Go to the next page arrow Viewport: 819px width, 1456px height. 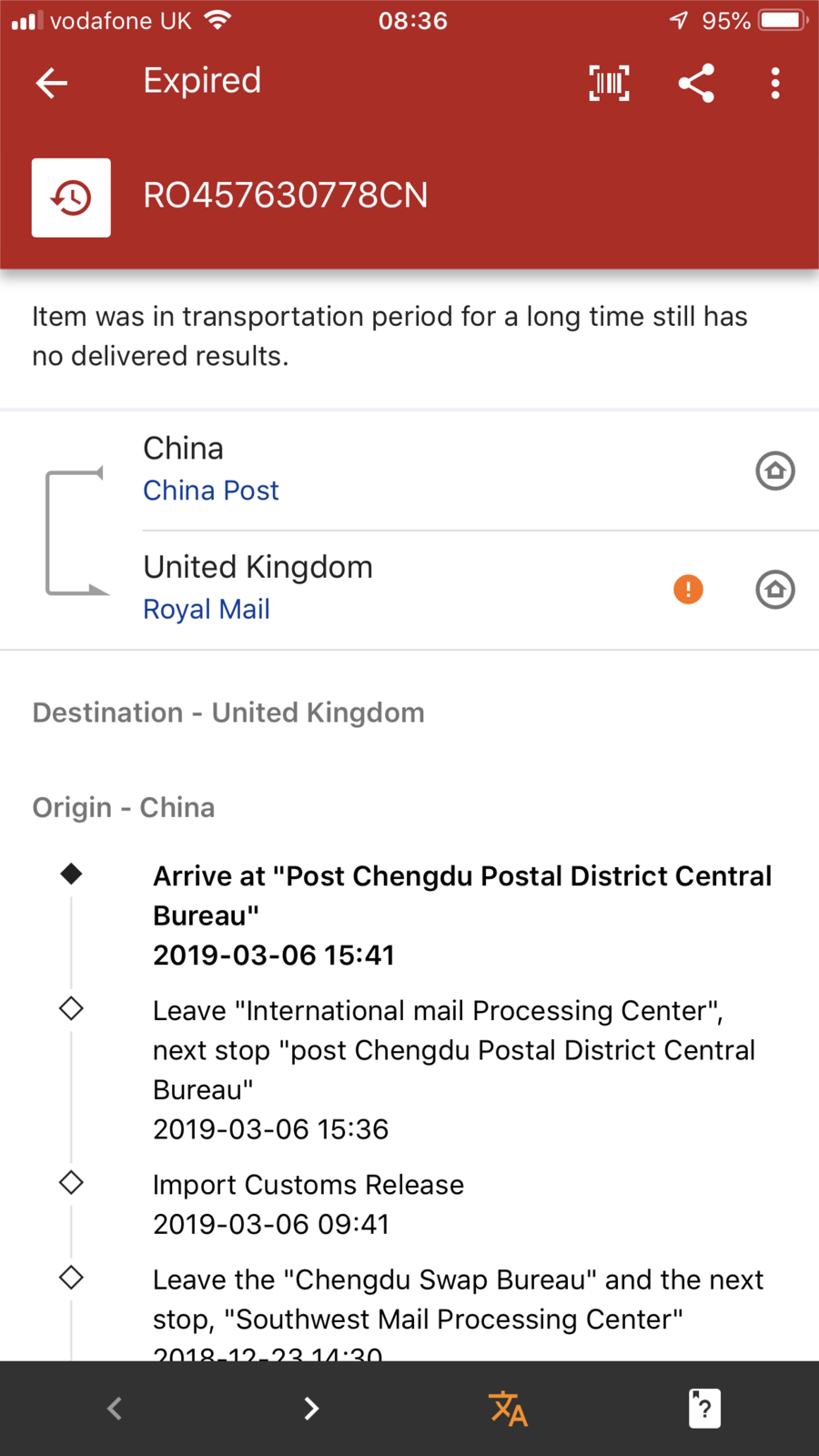click(311, 1409)
